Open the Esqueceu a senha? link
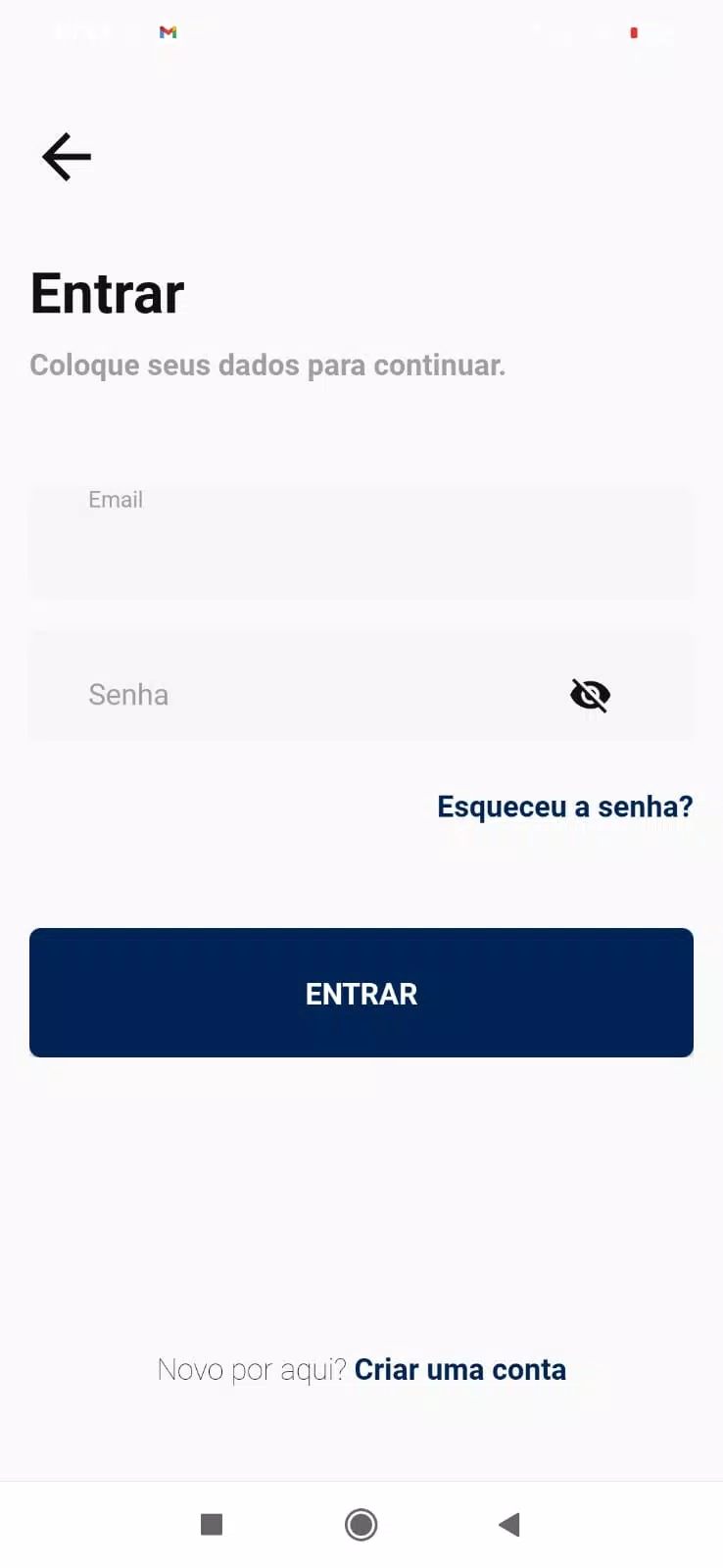This screenshot has width=723, height=1568. pyautogui.click(x=565, y=807)
